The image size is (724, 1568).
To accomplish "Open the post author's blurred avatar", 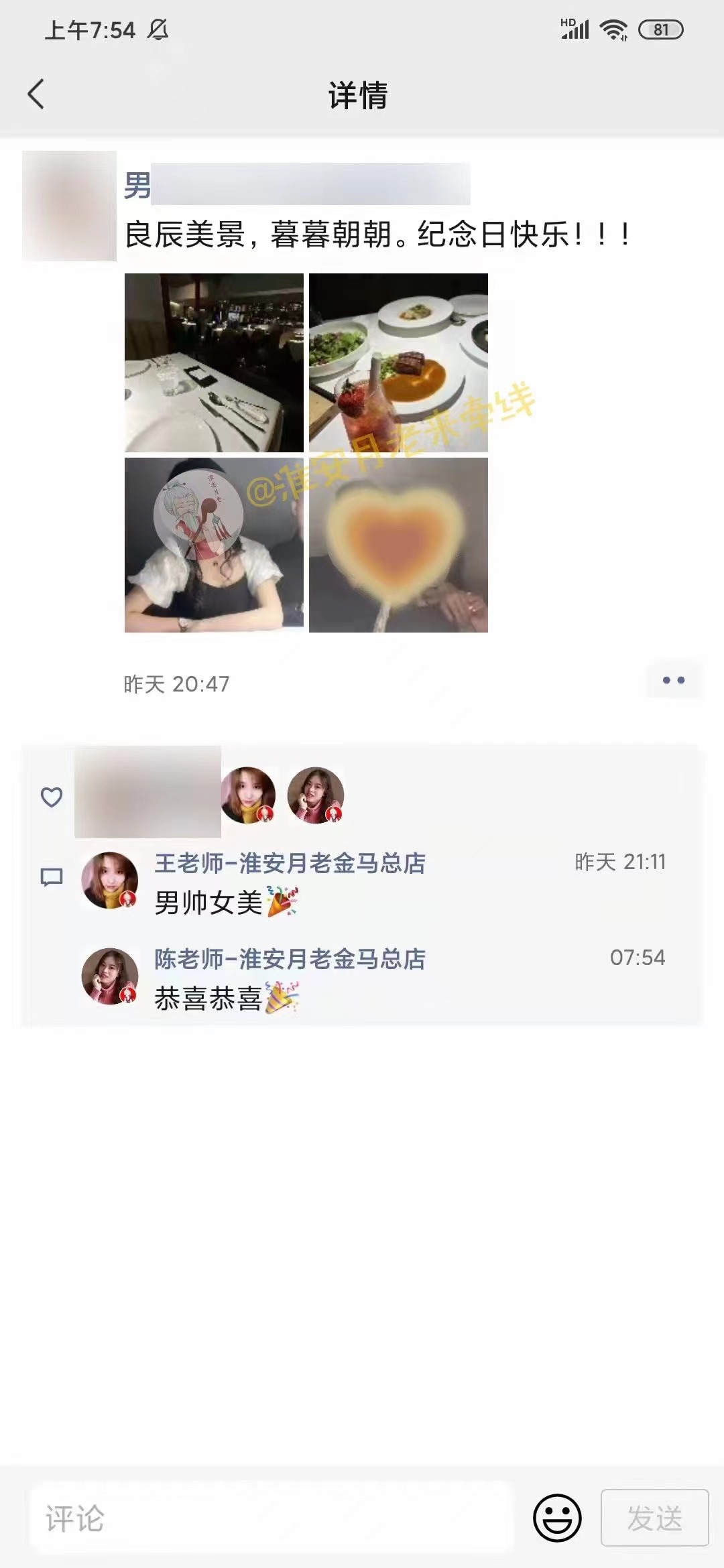I will 69,206.
